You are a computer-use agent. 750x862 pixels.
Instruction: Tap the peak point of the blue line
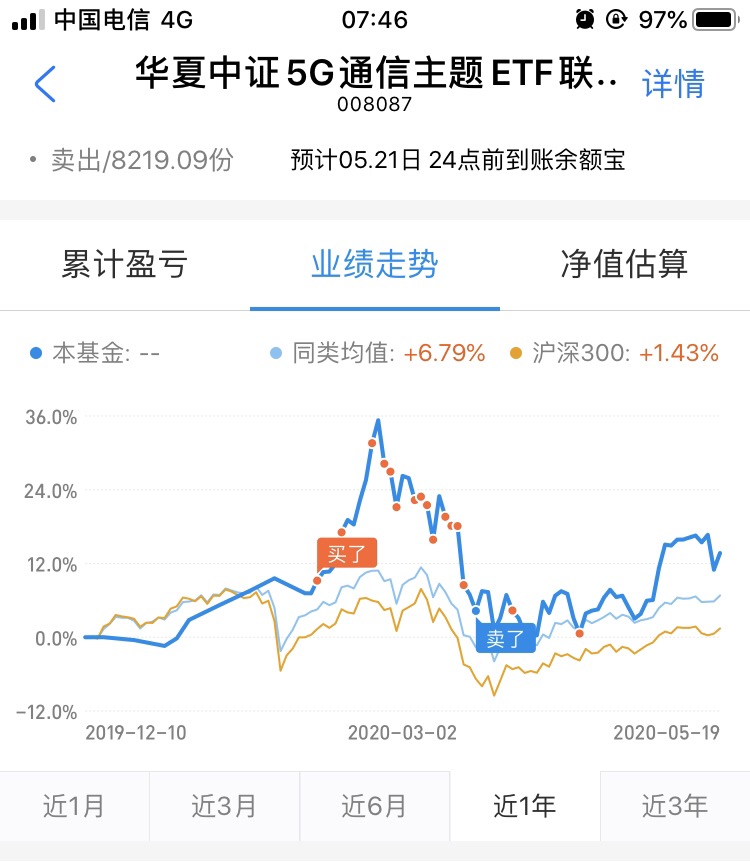tap(378, 421)
